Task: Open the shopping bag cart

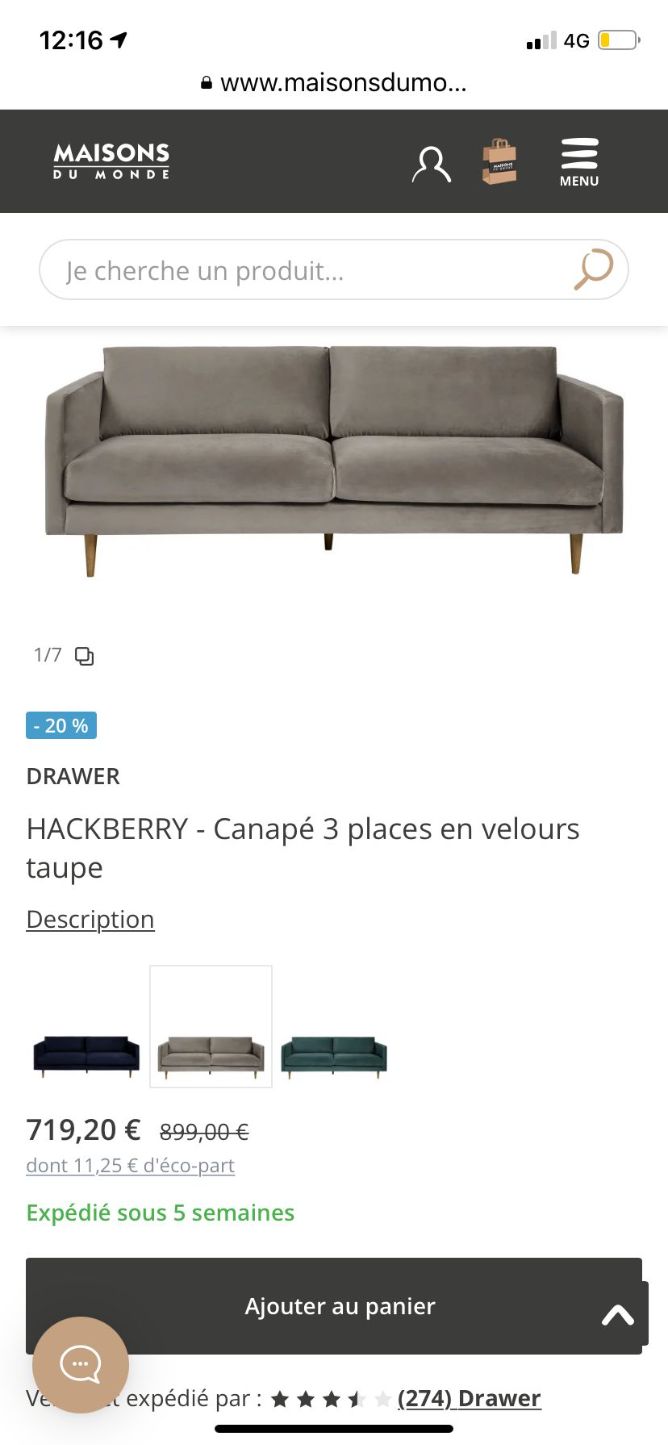Action: [499, 162]
